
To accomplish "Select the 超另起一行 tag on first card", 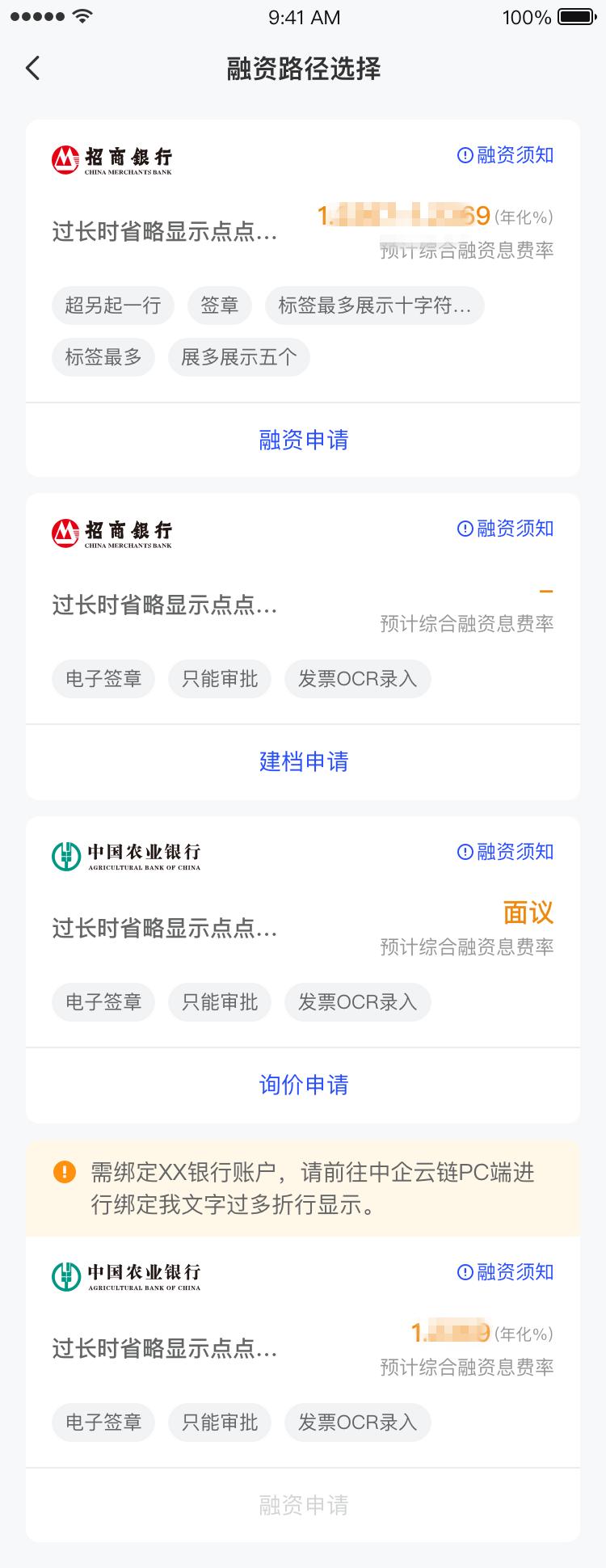I will tap(112, 306).
